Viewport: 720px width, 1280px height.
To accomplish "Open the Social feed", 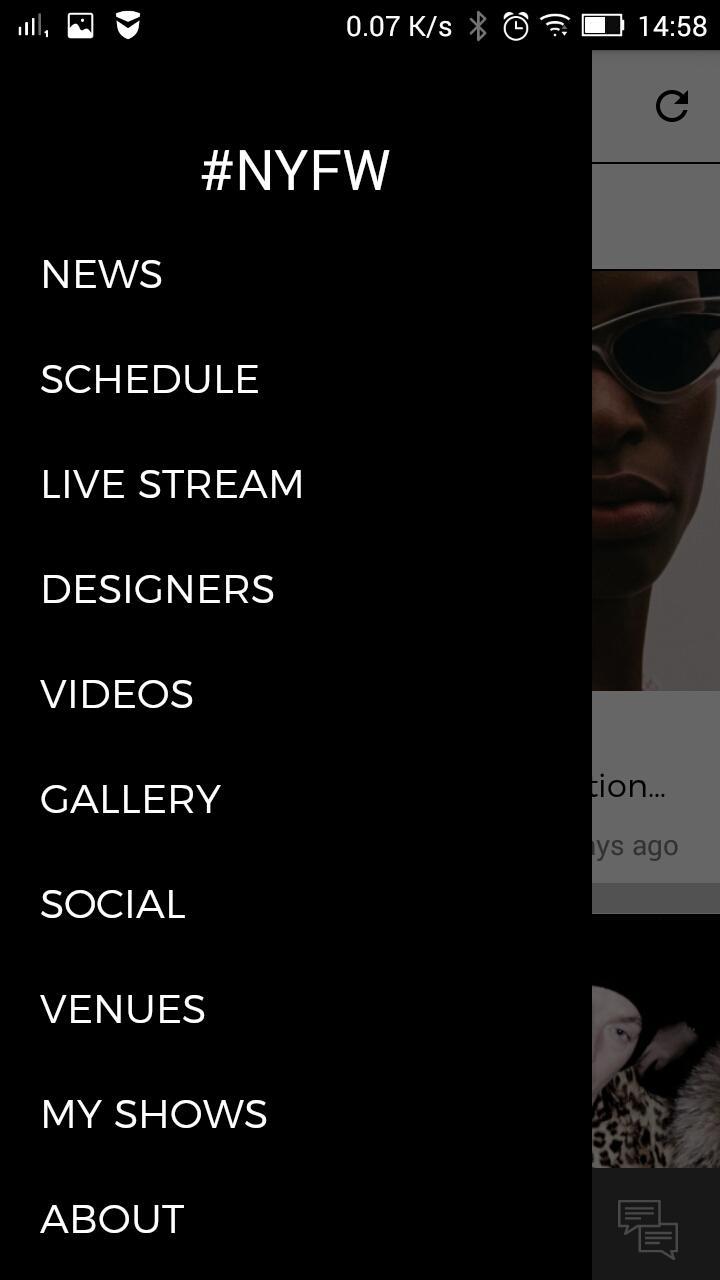I will pos(113,904).
